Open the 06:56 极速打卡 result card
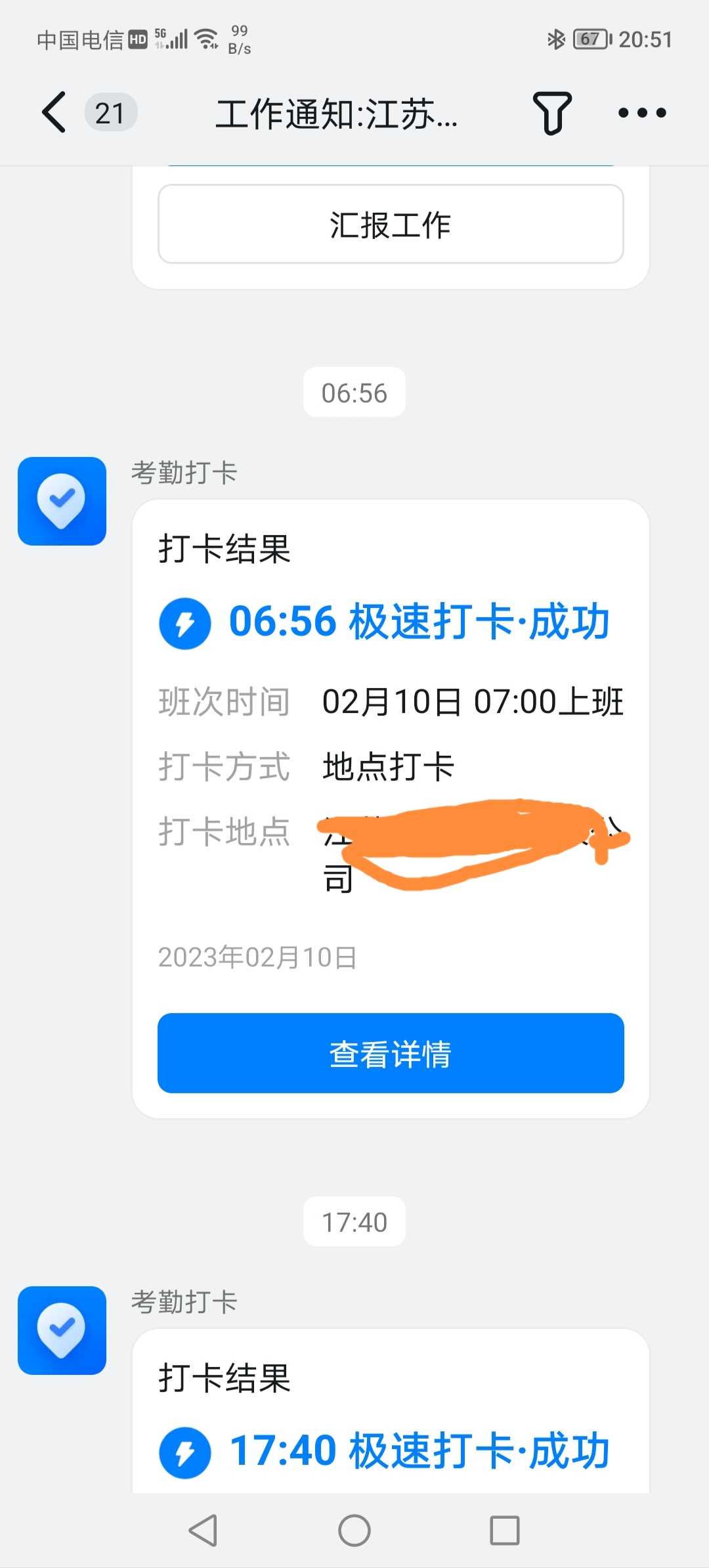 (391, 809)
